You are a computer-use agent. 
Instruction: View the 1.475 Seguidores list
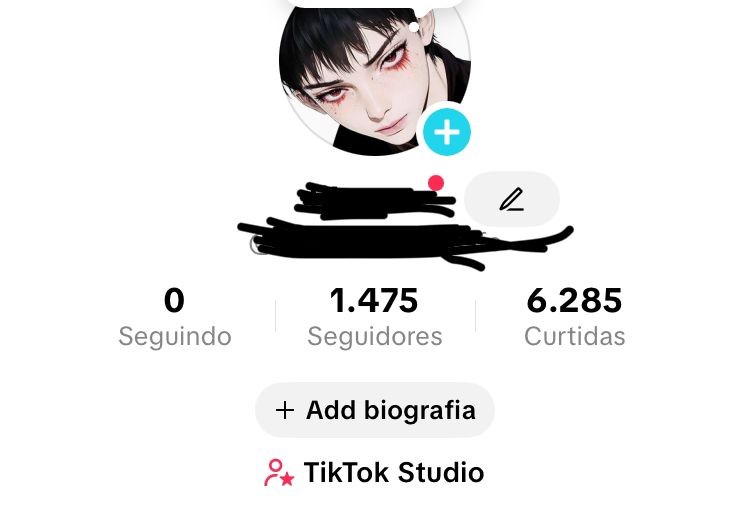374,316
